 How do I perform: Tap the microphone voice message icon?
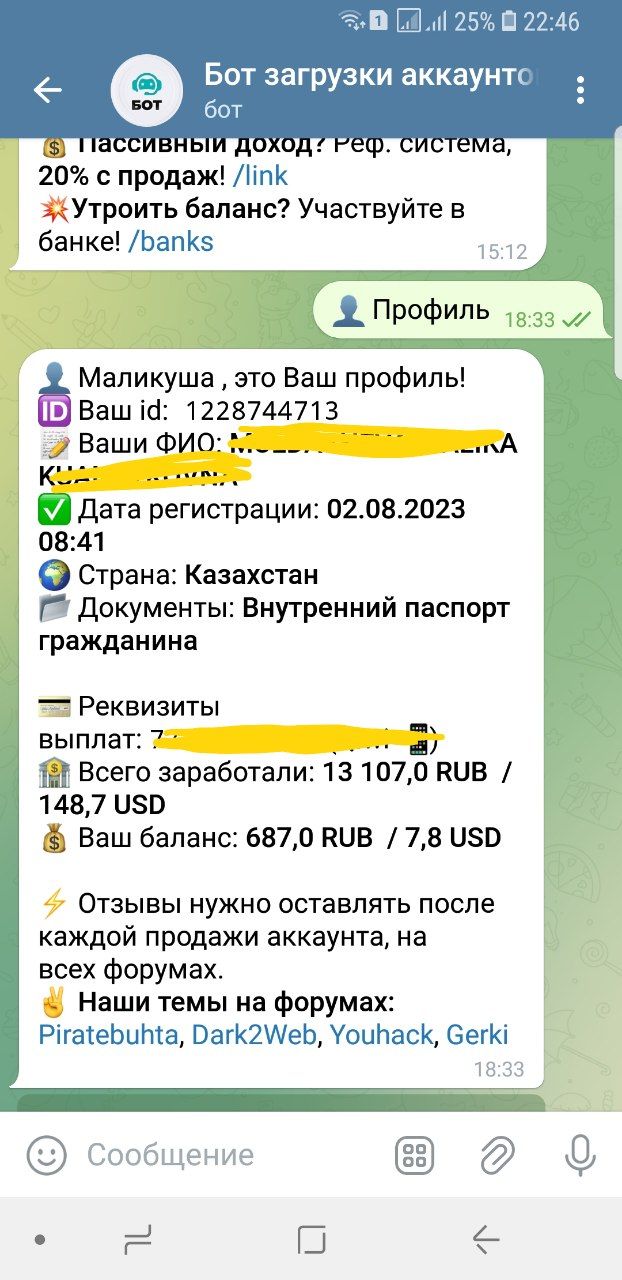pyautogui.click(x=580, y=1156)
